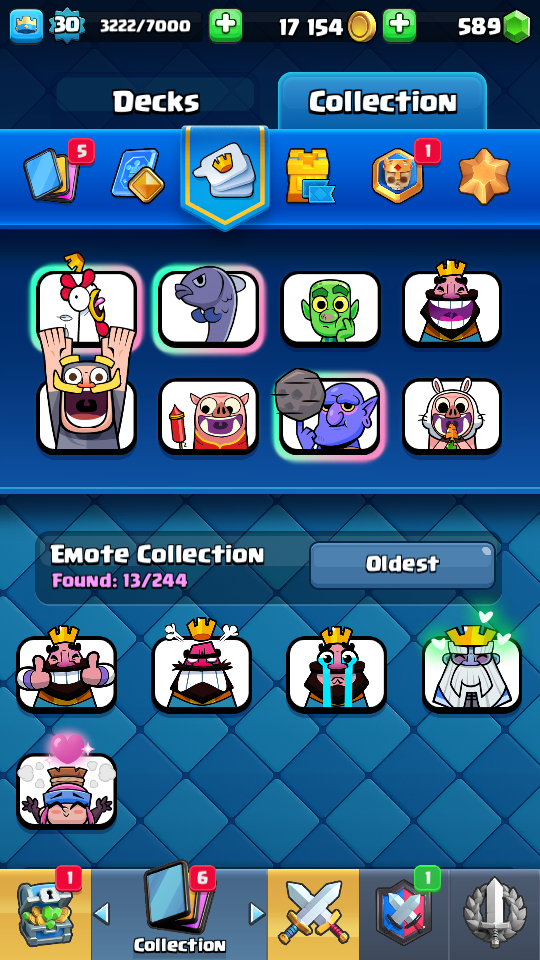Open the tower troops tab
Image resolution: width=540 pixels, height=960 pixels.
(x=310, y=176)
